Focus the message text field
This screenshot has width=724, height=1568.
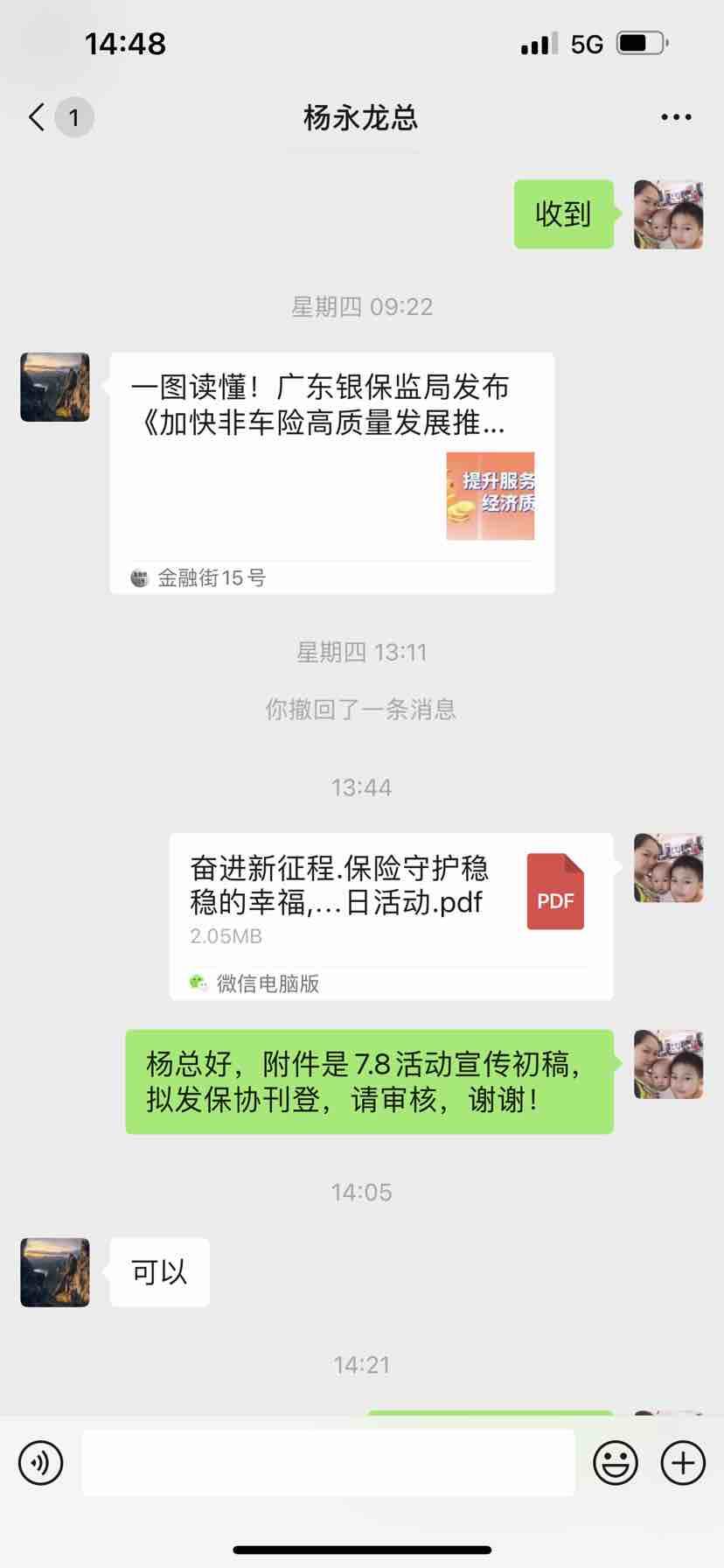pos(328,1462)
